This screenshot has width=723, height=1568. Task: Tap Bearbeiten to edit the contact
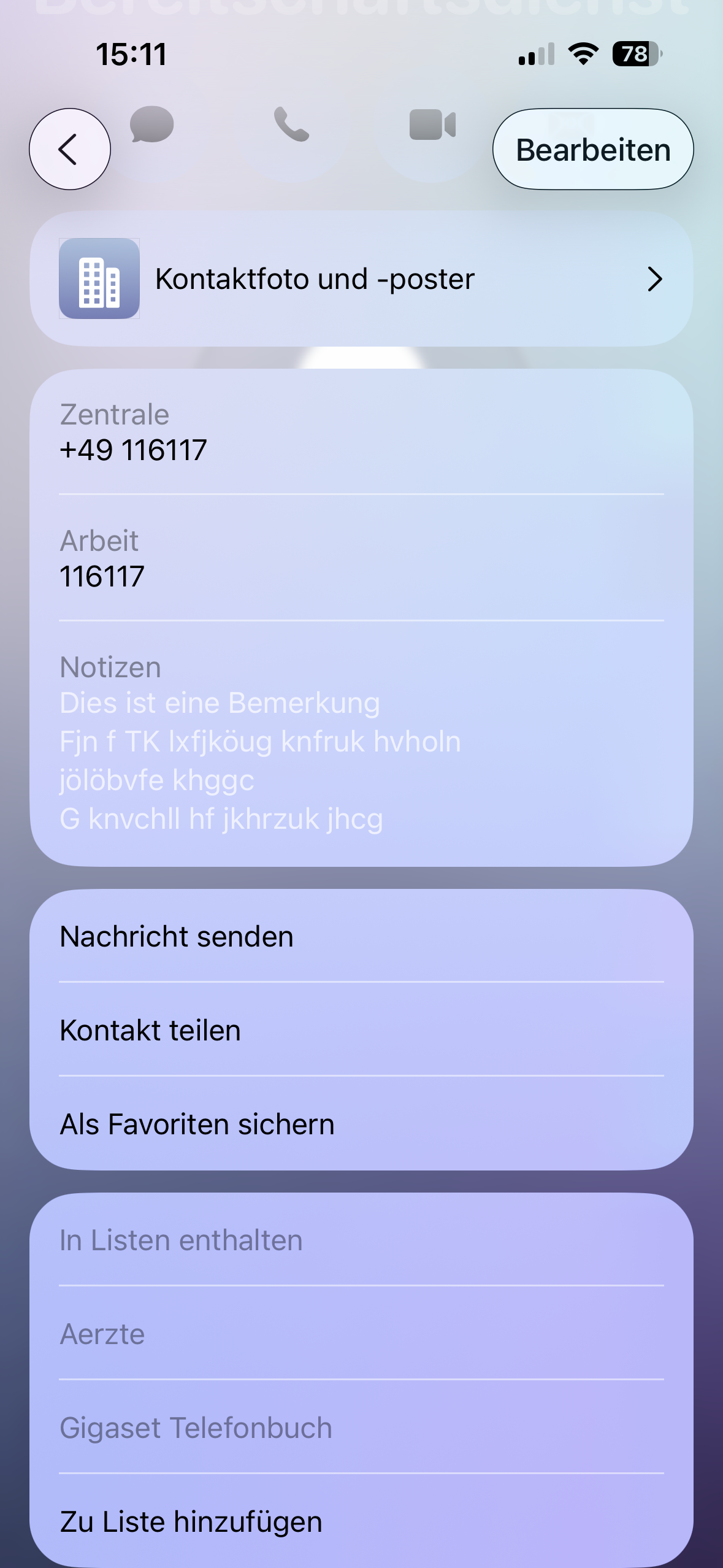(x=593, y=149)
